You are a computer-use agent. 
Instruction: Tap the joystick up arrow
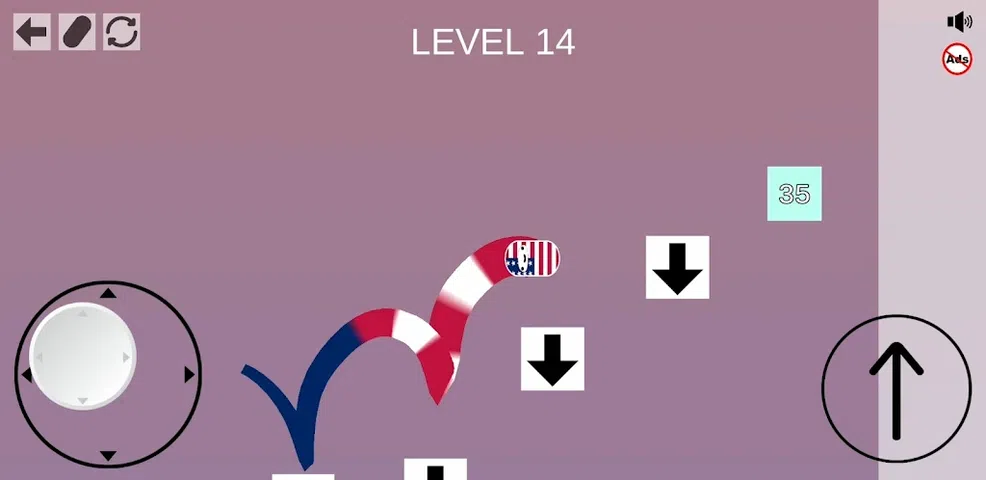[108, 293]
